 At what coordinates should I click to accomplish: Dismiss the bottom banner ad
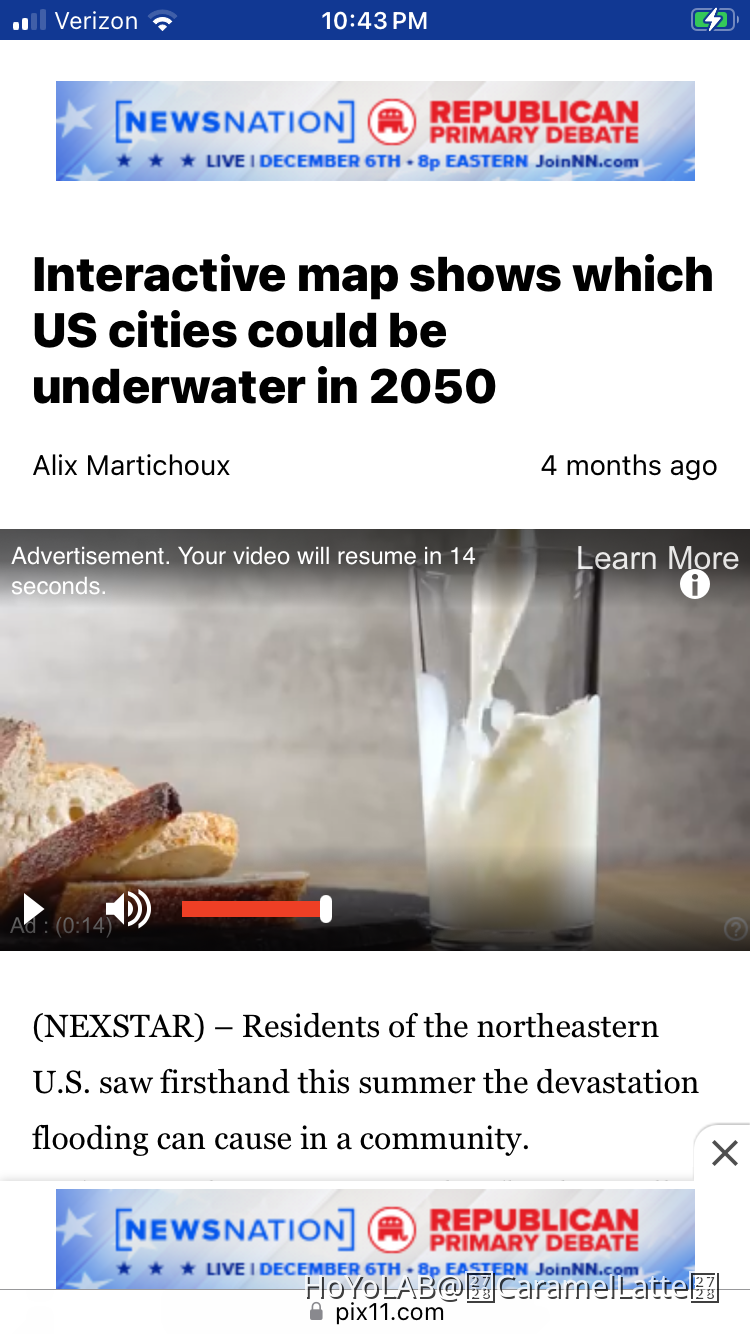click(724, 1153)
